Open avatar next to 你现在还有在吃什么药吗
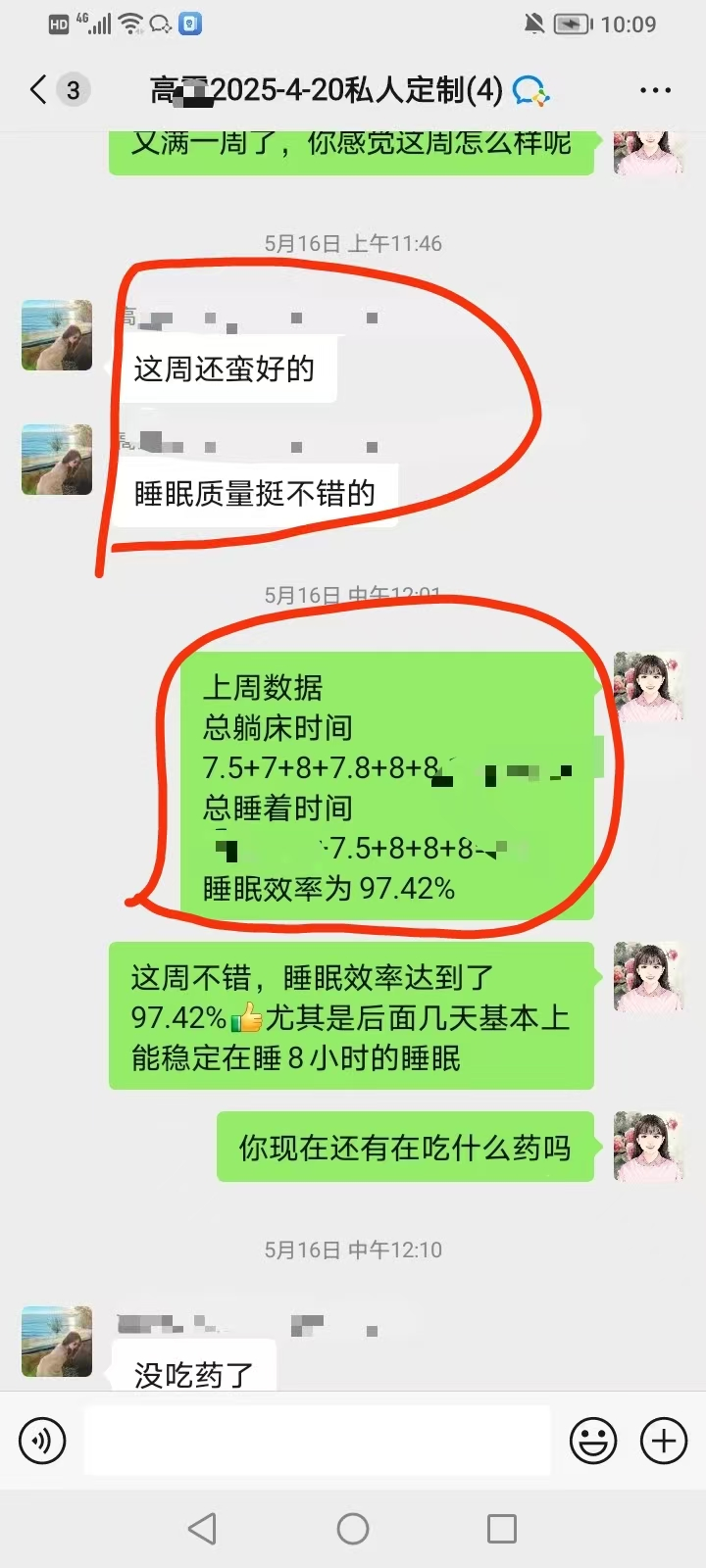Viewport: 706px width, 1568px height. 648,1146
